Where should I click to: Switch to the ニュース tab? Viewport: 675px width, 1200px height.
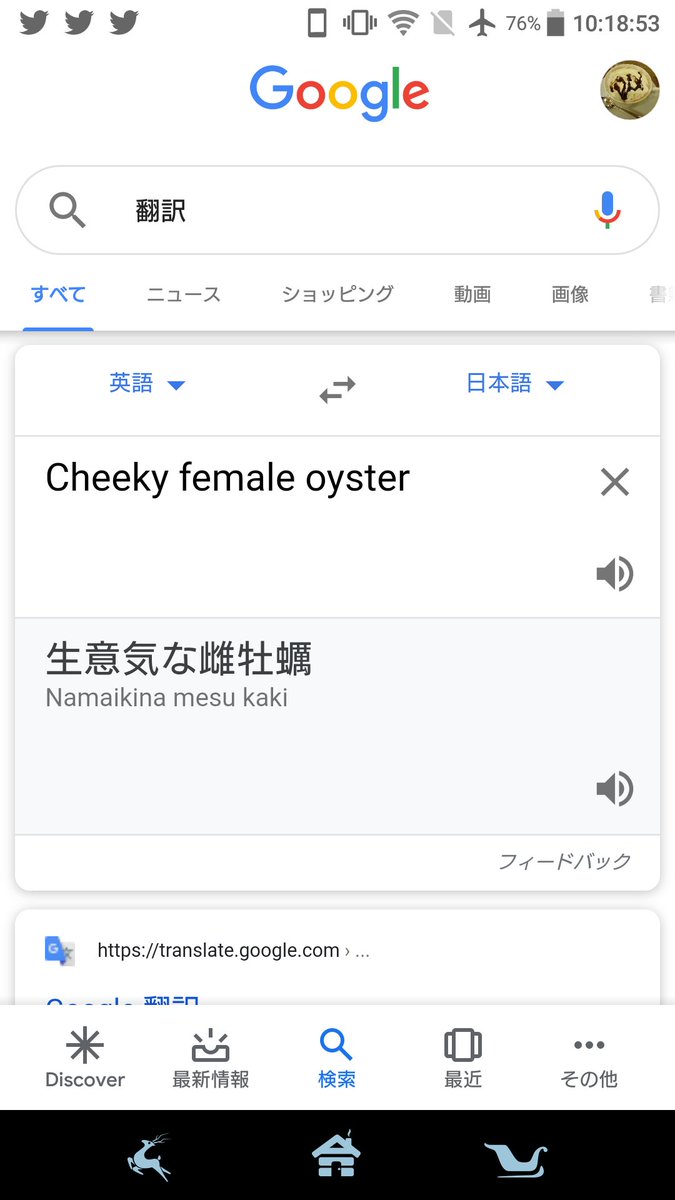click(183, 294)
